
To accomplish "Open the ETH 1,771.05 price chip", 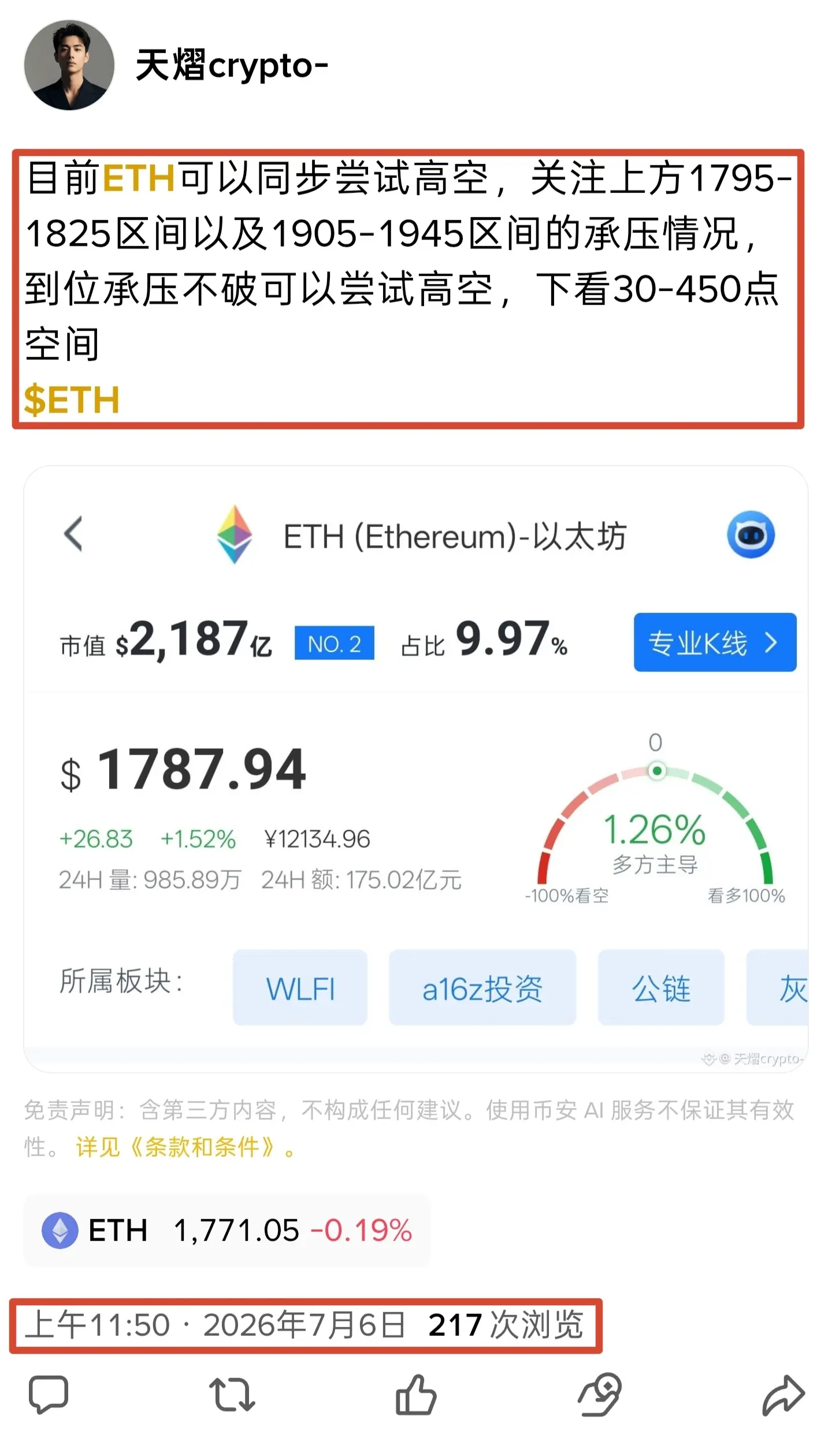I will point(226,1231).
